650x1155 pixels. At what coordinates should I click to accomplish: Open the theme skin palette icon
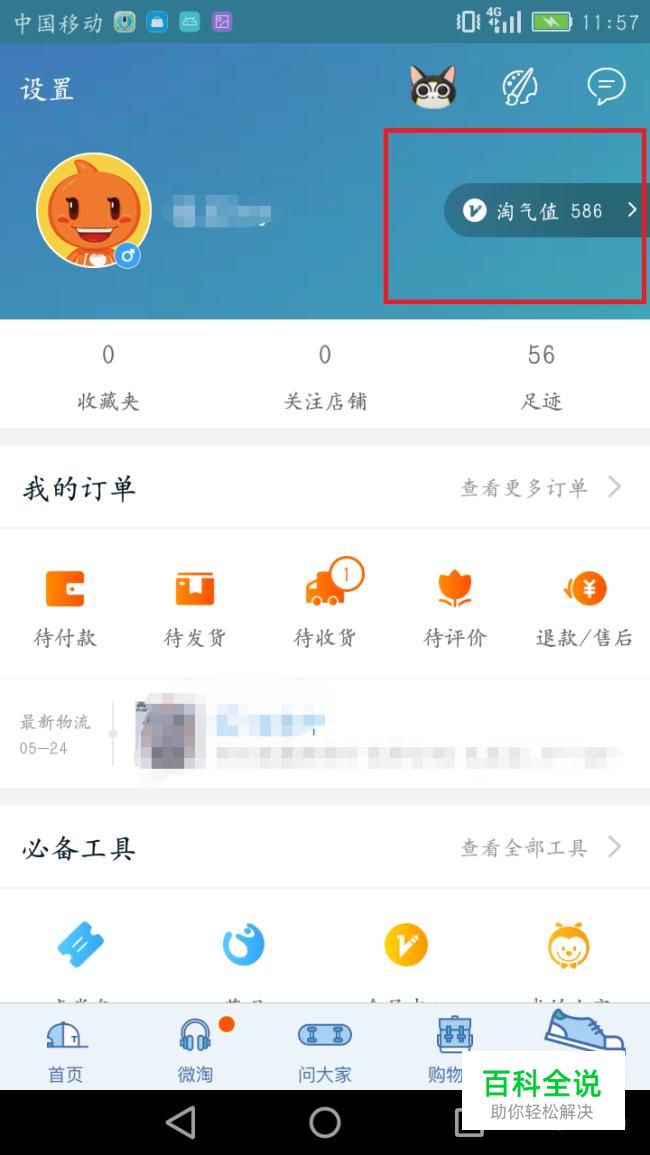[519, 88]
